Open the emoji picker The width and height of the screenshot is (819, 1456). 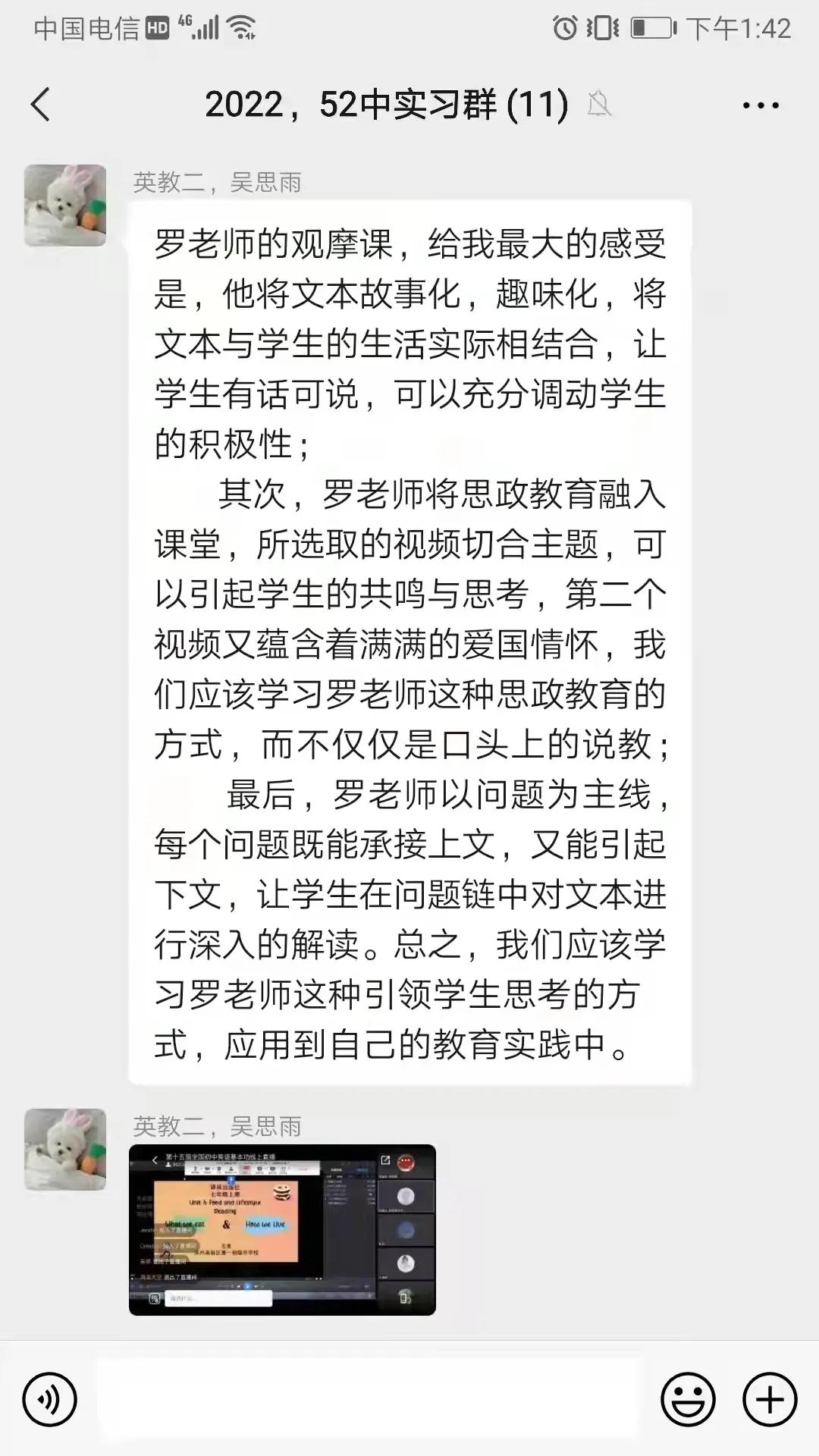(x=688, y=1399)
